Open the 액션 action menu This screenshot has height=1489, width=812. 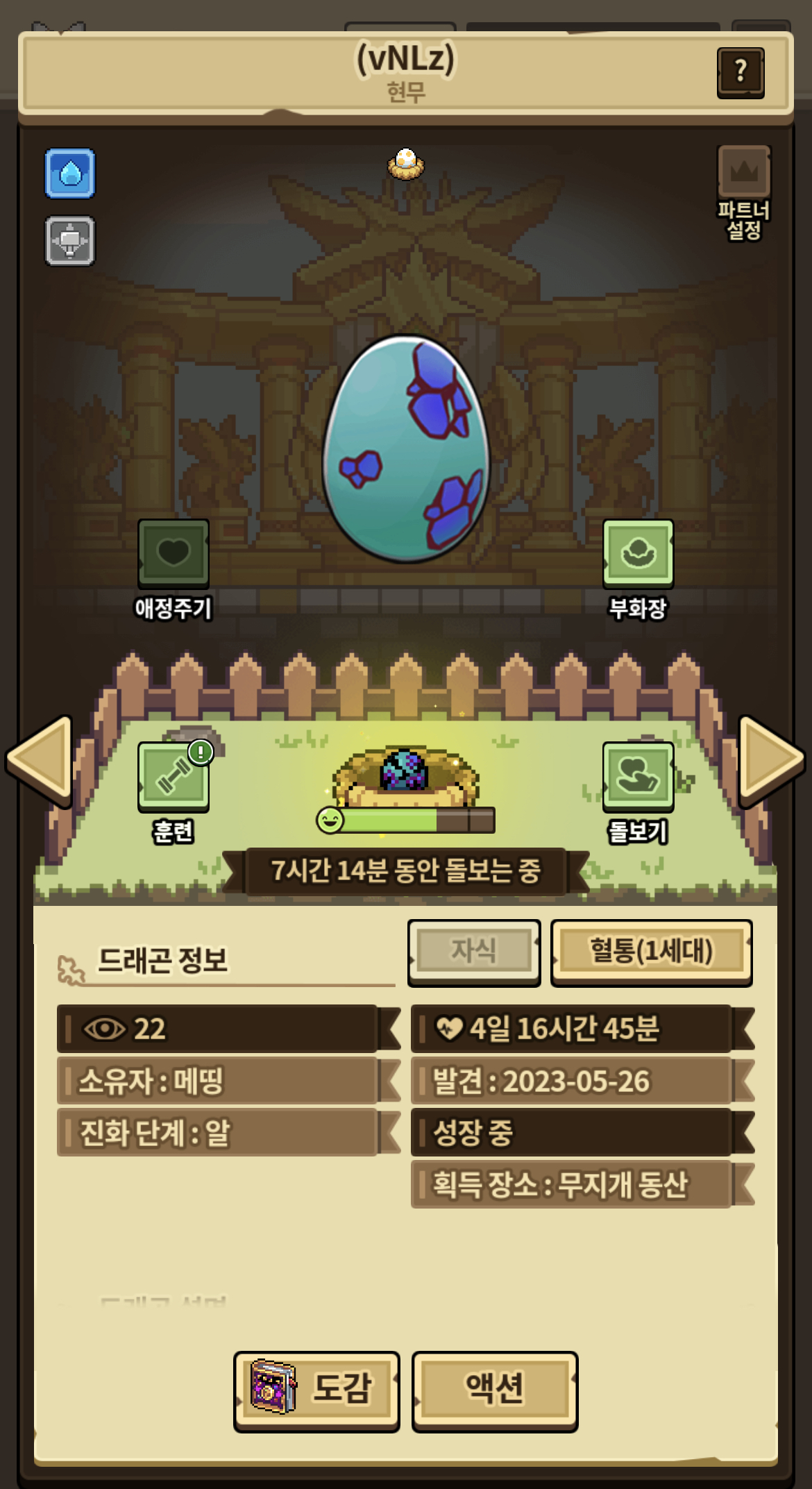pos(494,1390)
